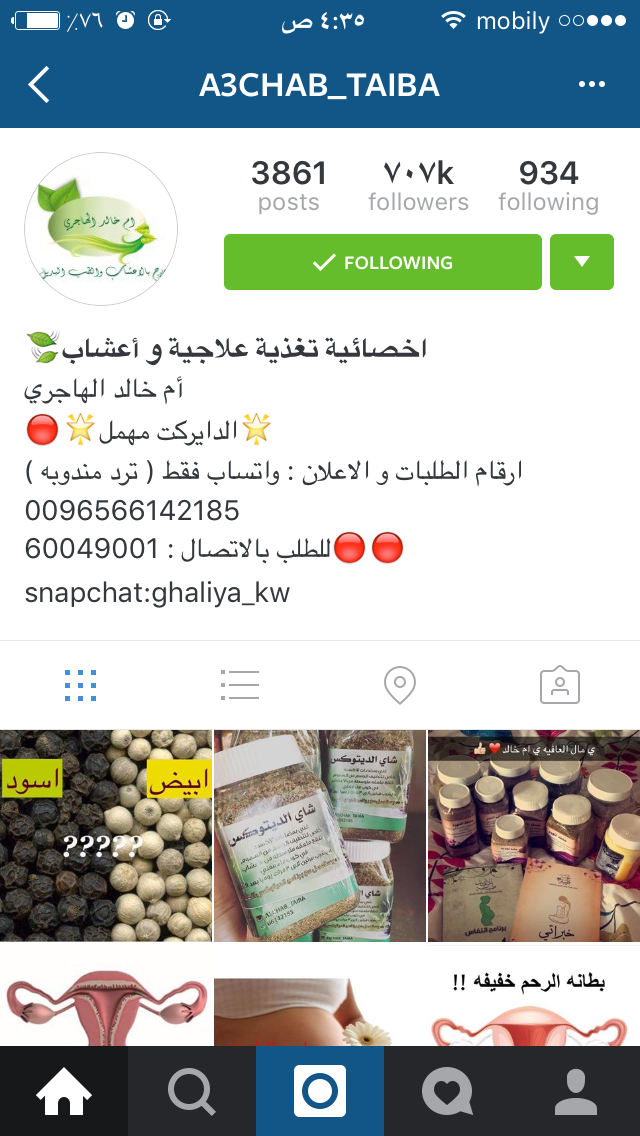640x1136 pixels.
Task: View the 934 following list
Action: [548, 186]
